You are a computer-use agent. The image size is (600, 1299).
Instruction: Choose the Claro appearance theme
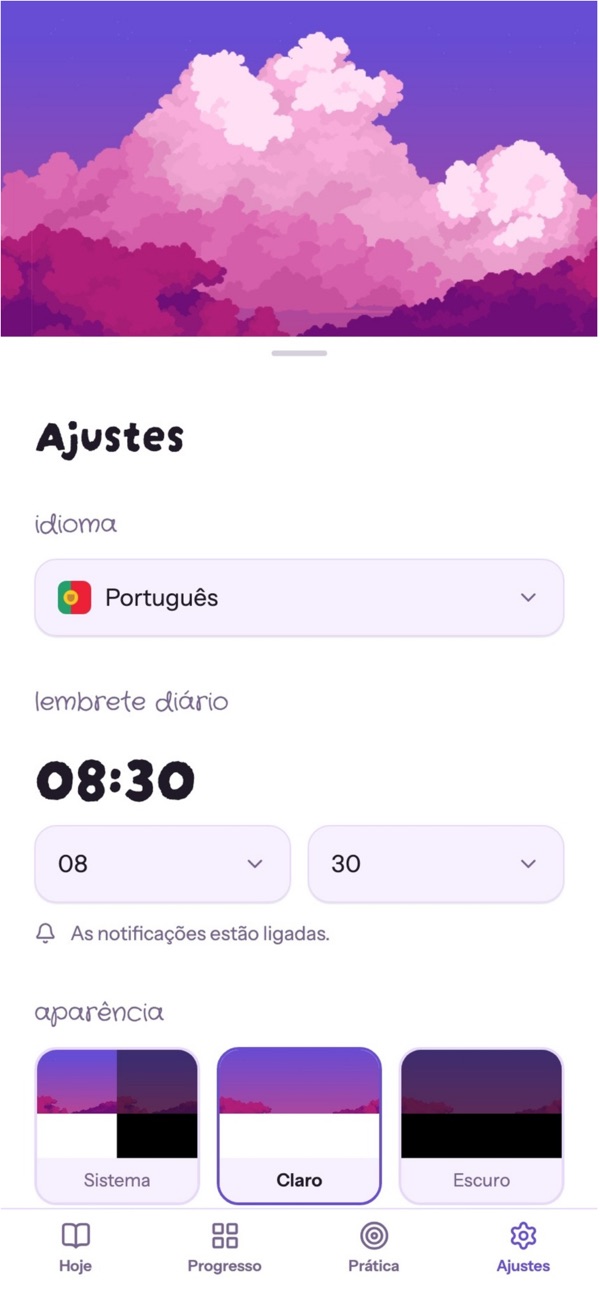click(299, 1125)
